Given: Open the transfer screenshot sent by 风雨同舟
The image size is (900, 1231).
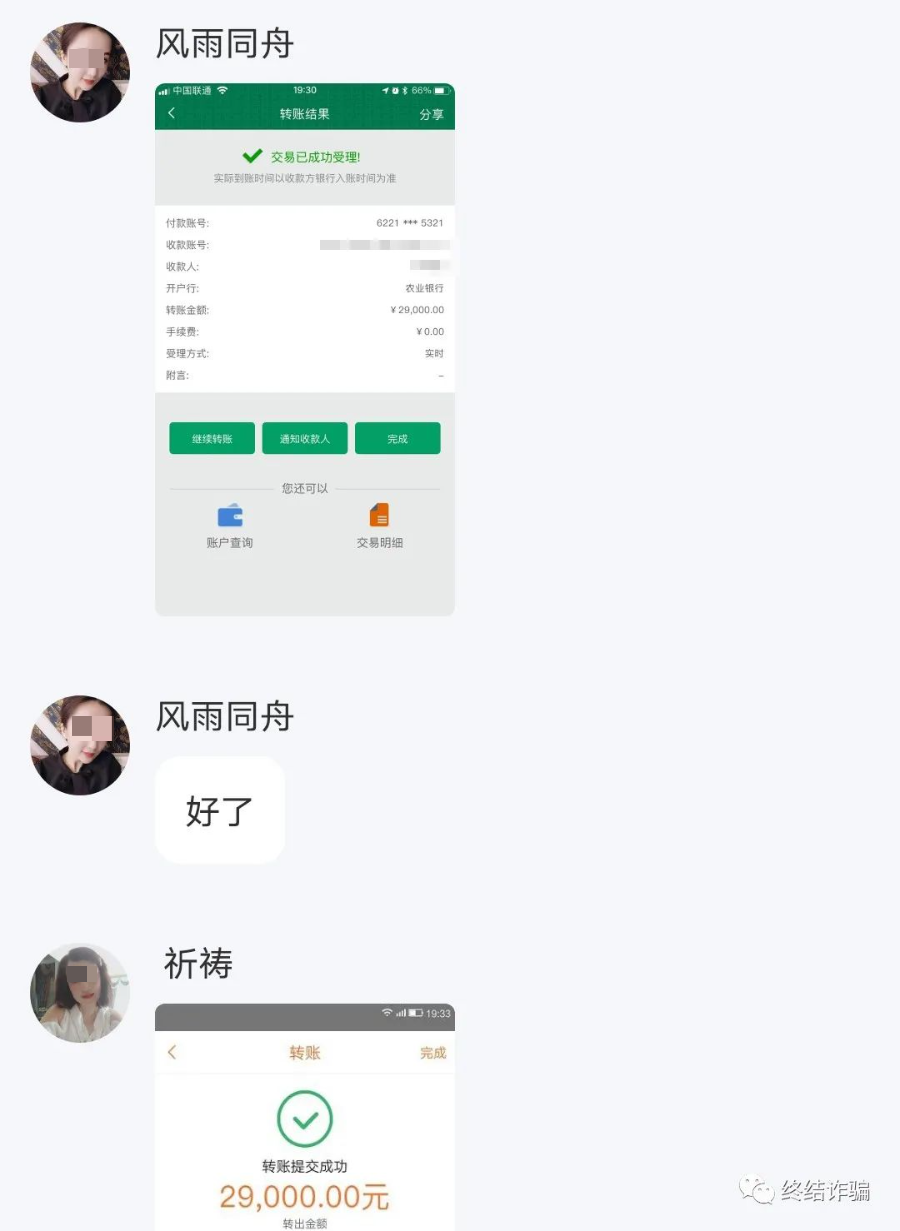Looking at the screenshot, I should [304, 349].
